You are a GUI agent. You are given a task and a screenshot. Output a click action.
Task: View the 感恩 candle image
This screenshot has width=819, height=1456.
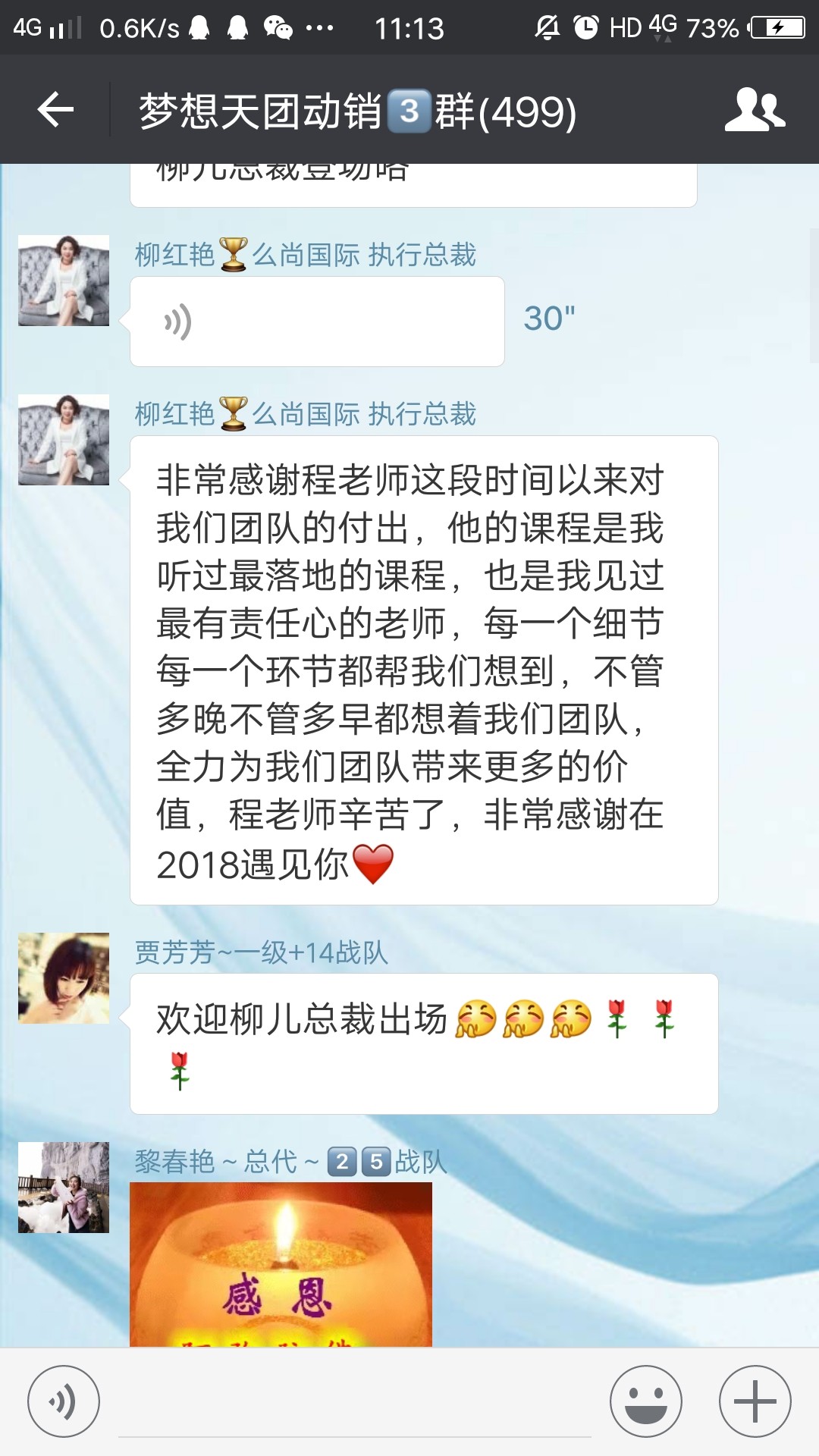281,1265
